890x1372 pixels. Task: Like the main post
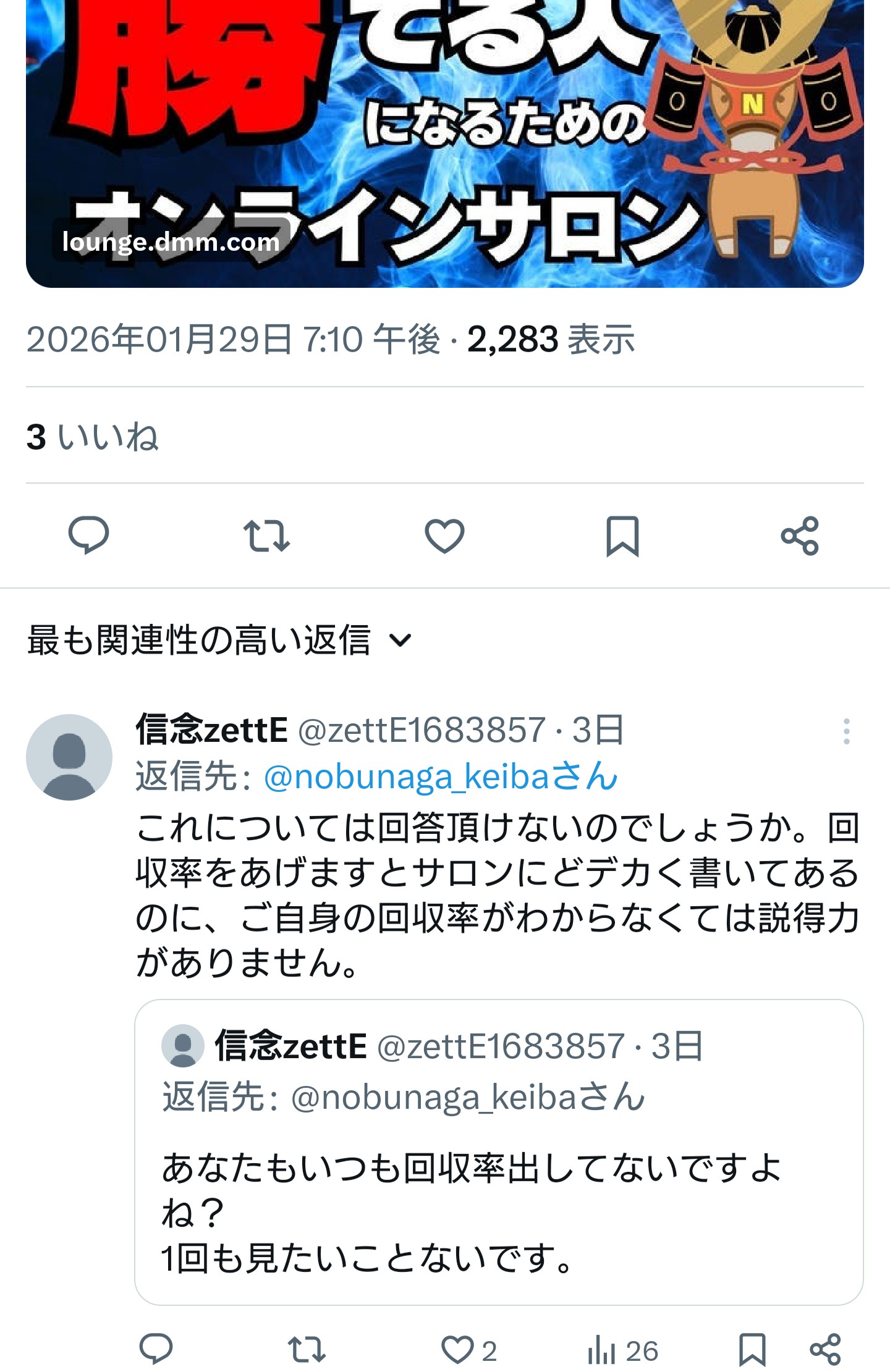click(444, 535)
